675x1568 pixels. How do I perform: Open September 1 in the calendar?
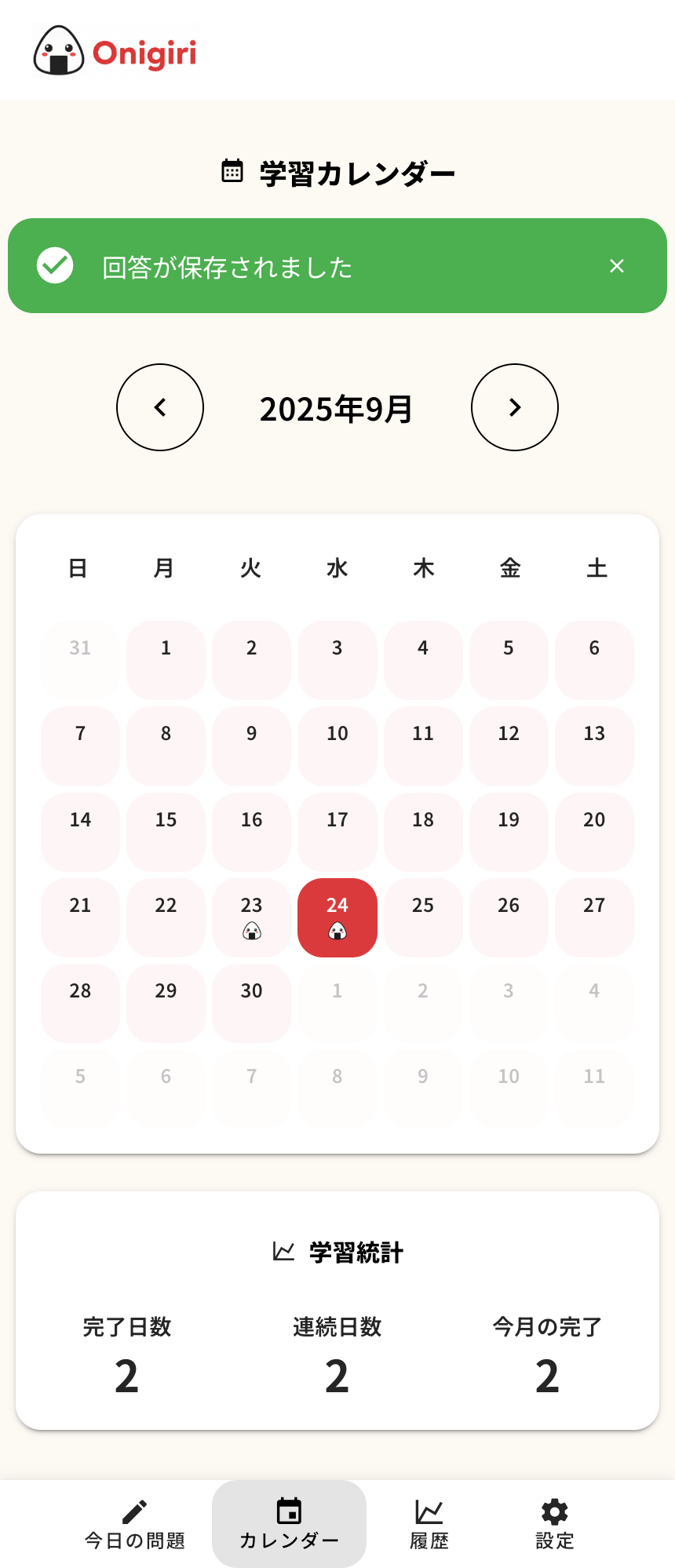point(166,660)
